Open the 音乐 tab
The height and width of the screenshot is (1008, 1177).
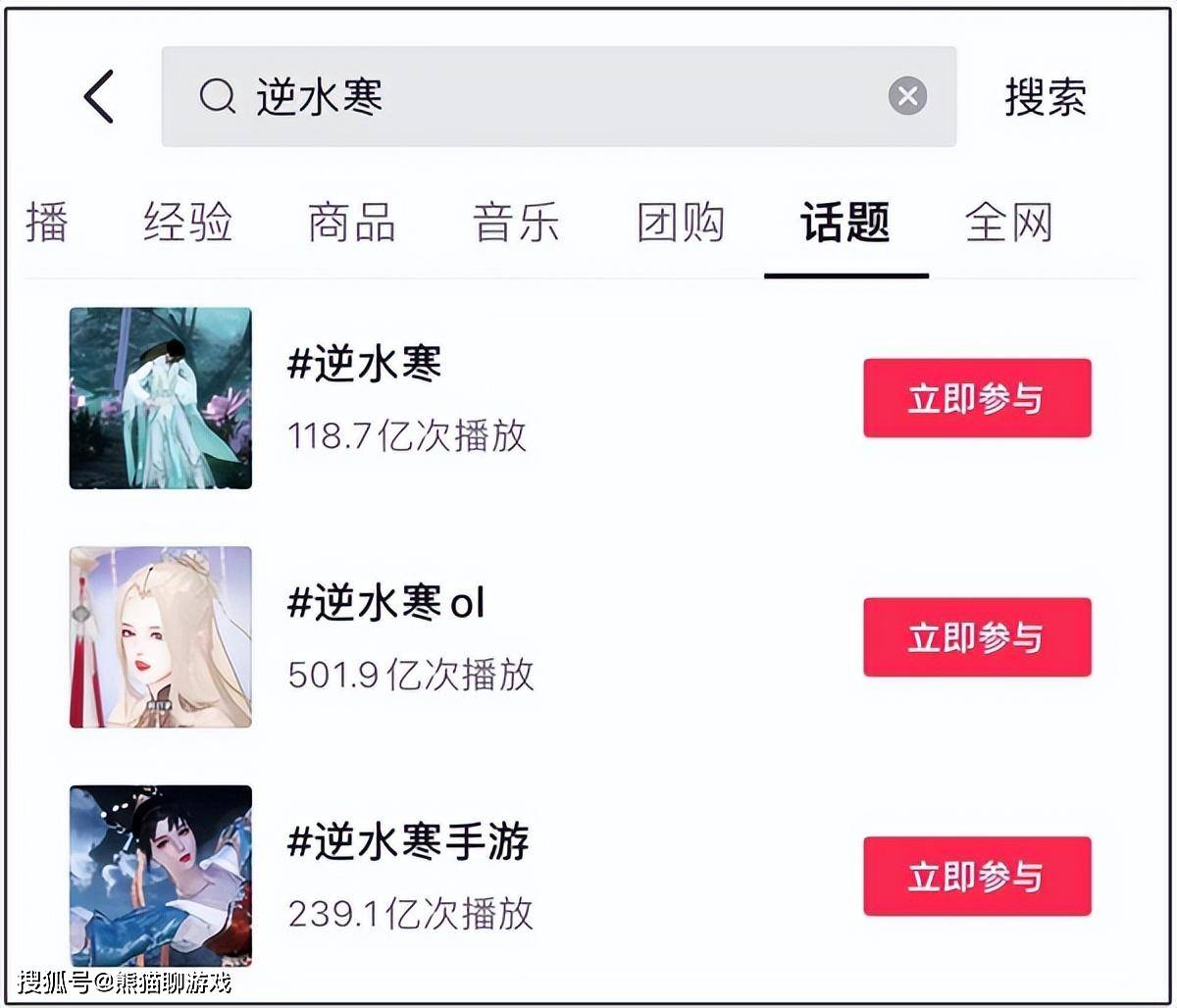coord(516,223)
